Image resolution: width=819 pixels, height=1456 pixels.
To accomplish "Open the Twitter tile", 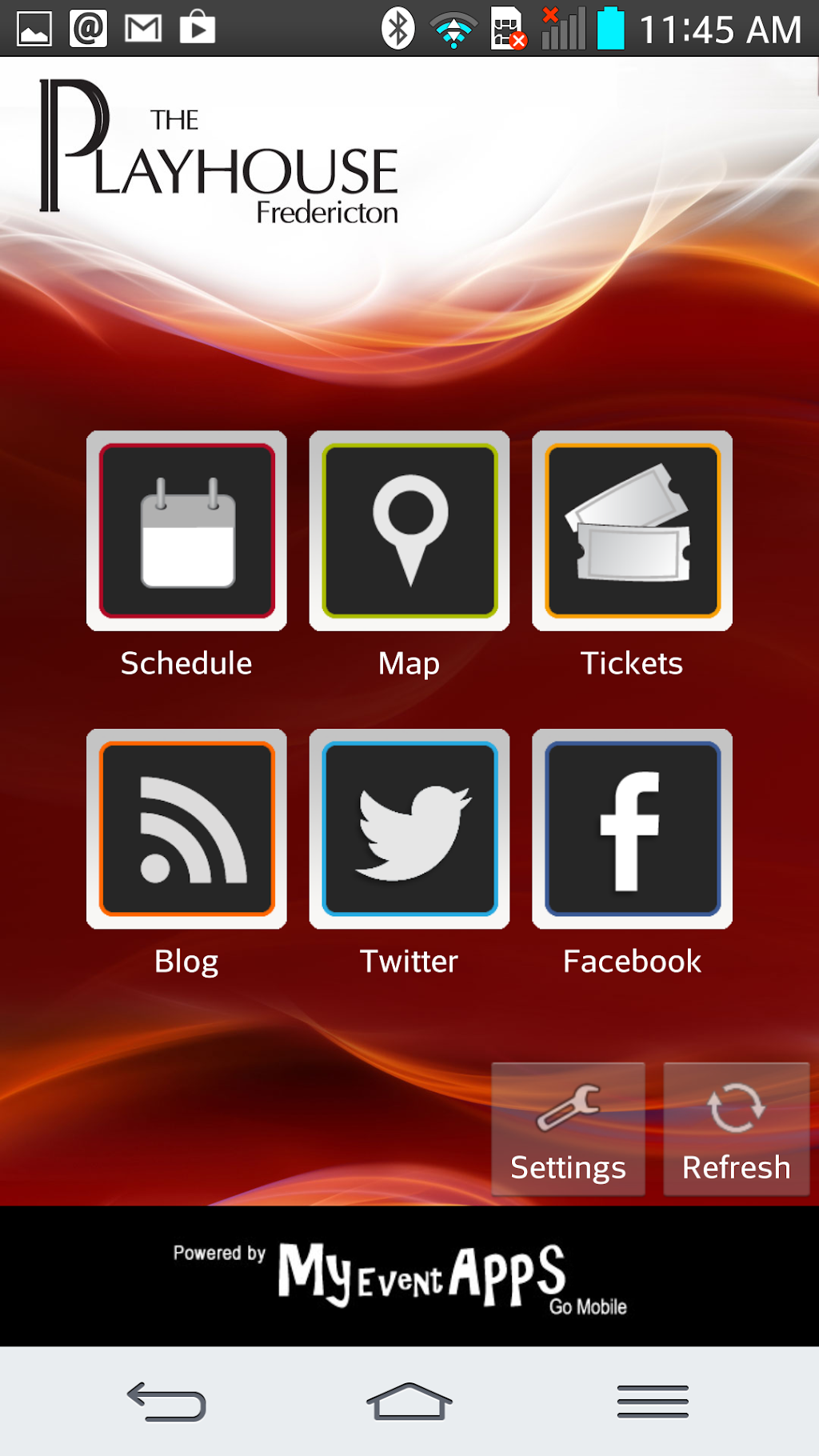I will click(x=409, y=829).
